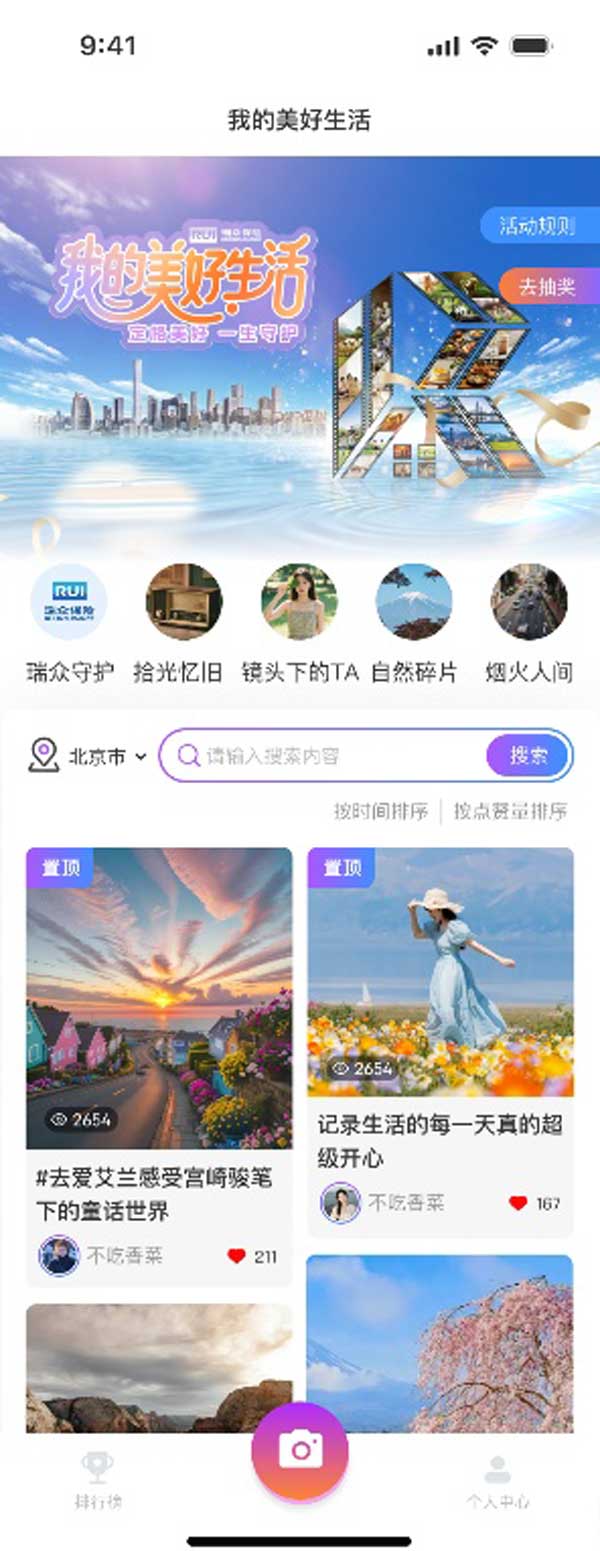Tap the purple 搜索 button
The image size is (600, 1551).
coord(528,756)
